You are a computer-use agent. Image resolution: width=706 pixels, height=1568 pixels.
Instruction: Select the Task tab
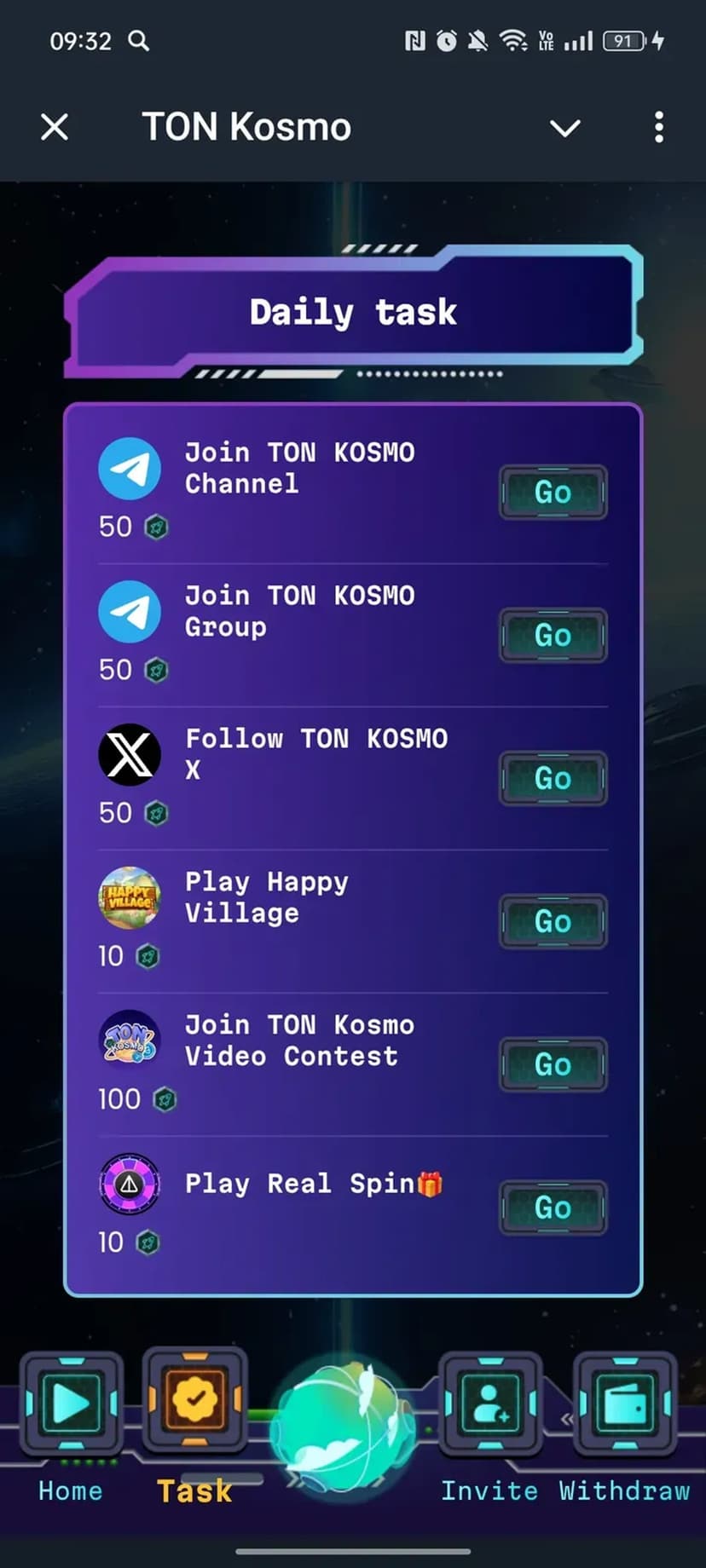tap(194, 1425)
